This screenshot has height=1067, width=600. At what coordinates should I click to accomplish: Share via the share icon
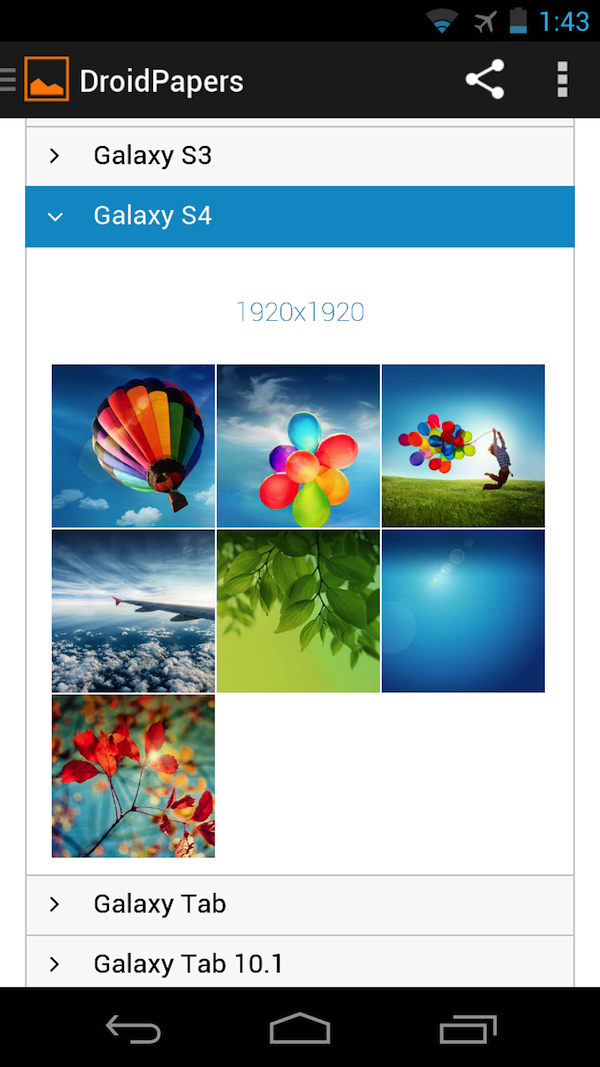pos(485,80)
